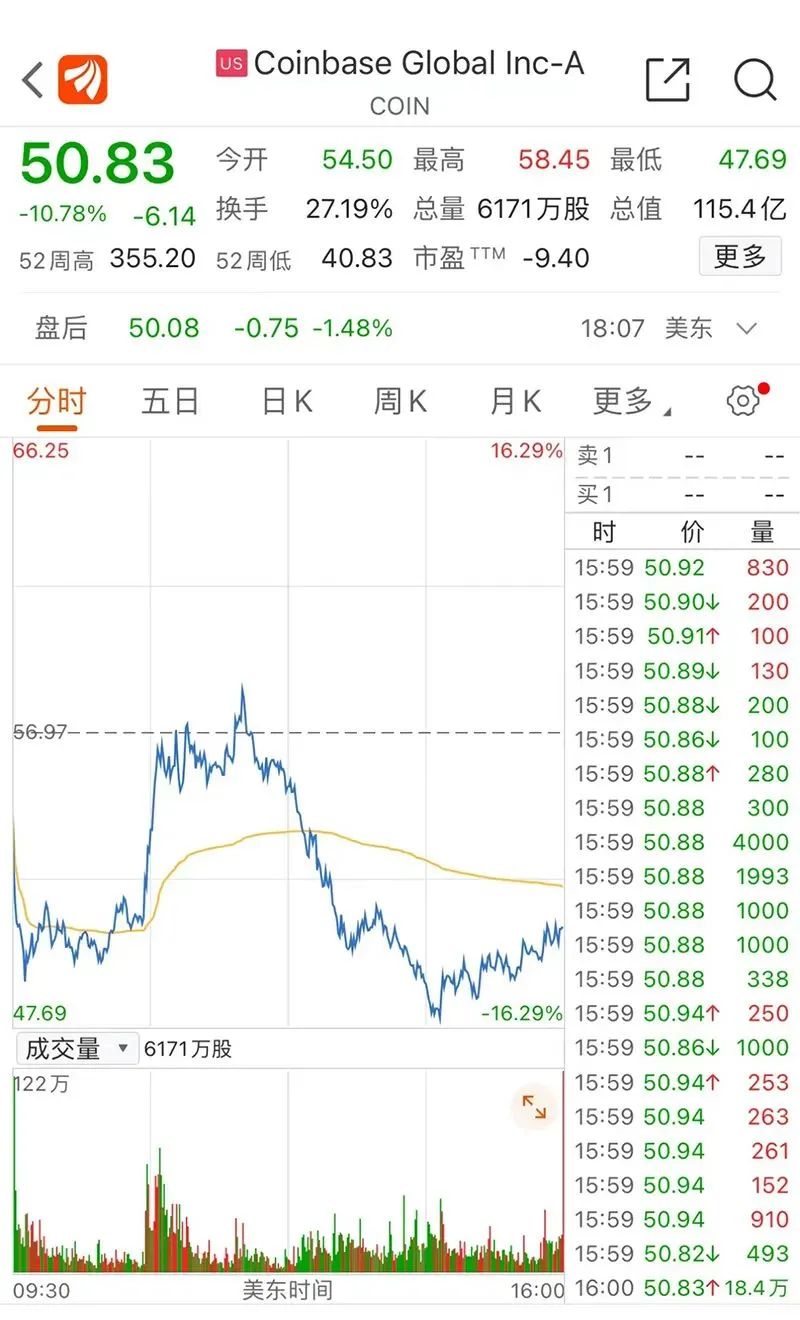
Task: Tap the 更多 button beside 市盈
Action: pos(739,257)
